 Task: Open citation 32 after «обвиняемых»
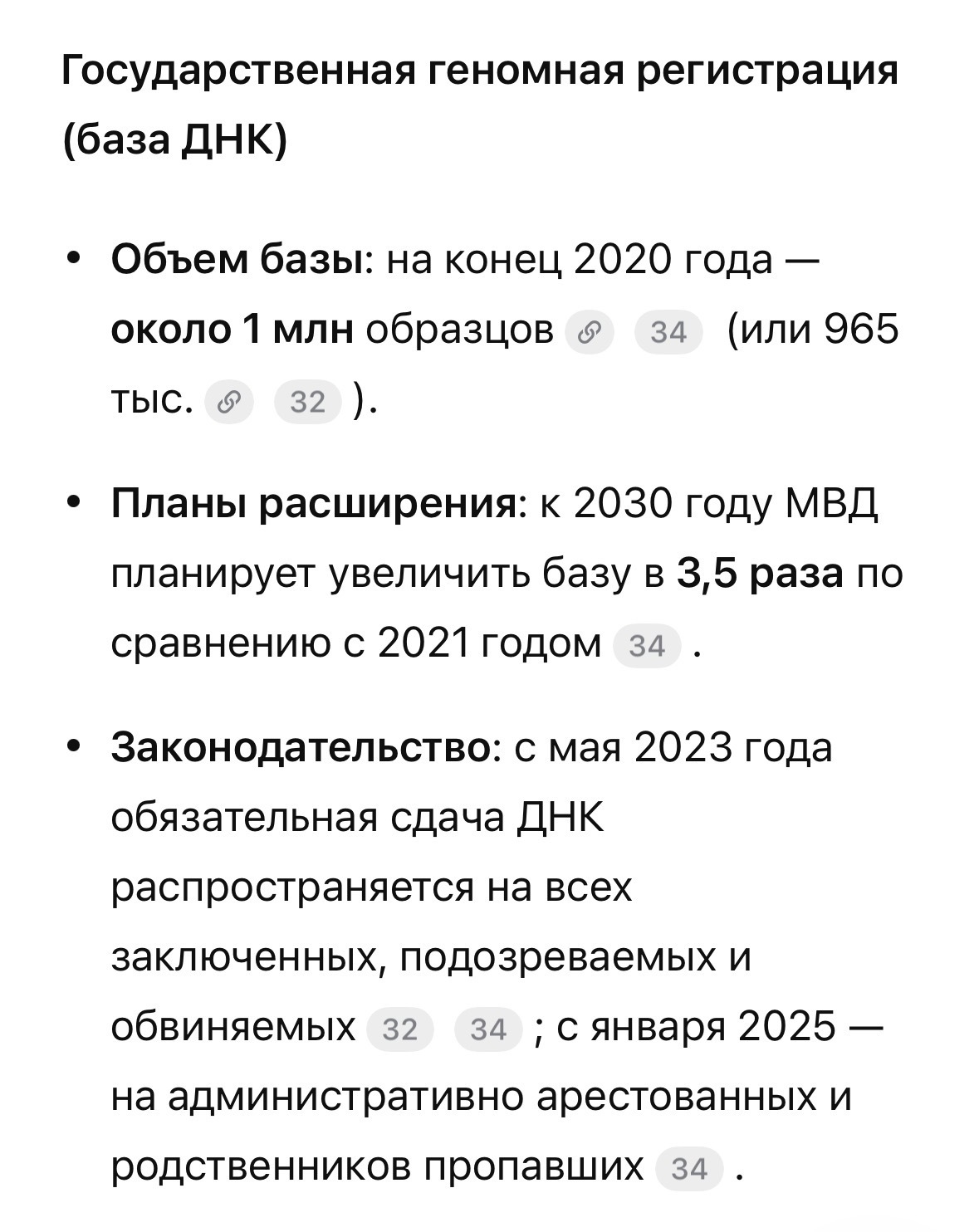click(x=400, y=1029)
